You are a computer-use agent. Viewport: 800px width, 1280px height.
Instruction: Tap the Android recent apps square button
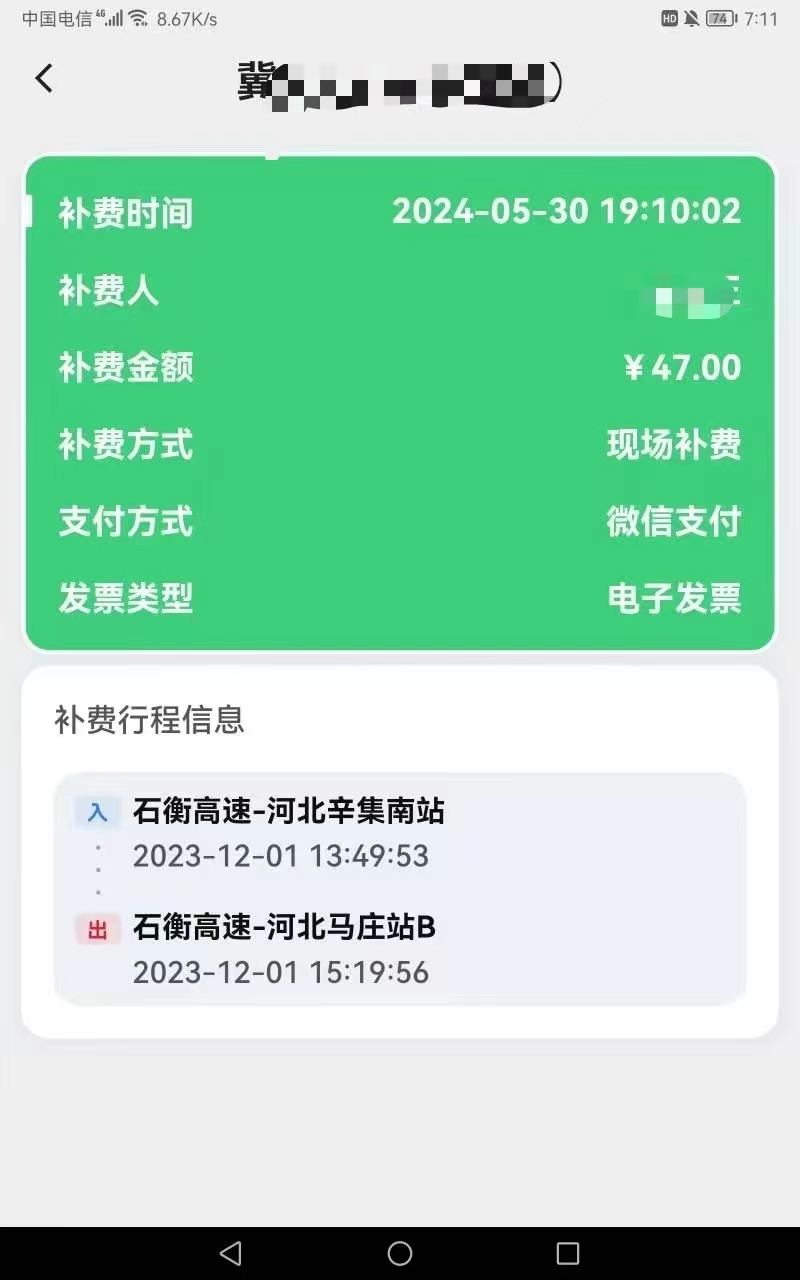pyautogui.click(x=566, y=1252)
